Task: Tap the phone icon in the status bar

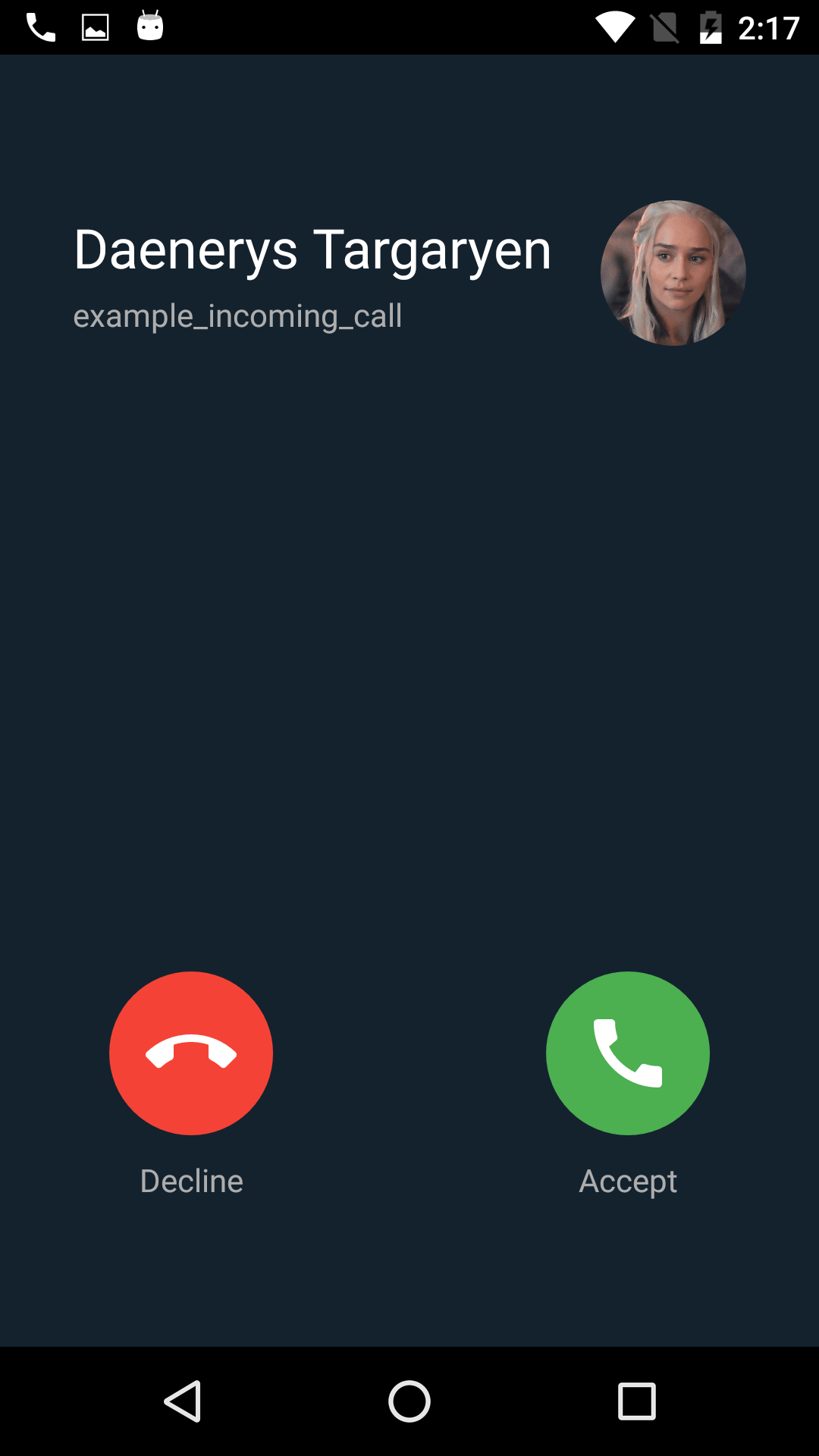Action: (39, 27)
